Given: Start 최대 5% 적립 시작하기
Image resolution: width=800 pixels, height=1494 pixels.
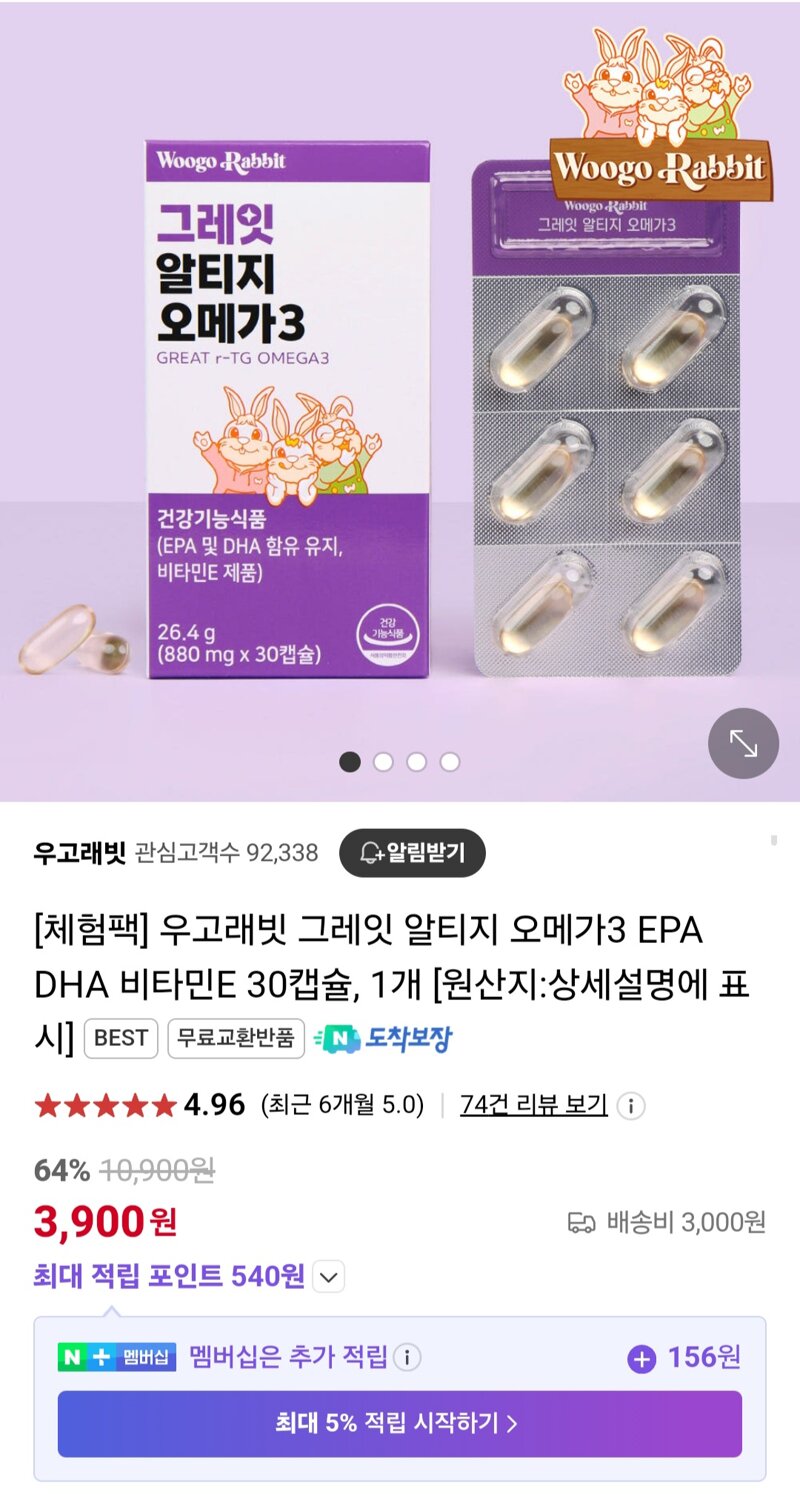Looking at the screenshot, I should point(399,1423).
